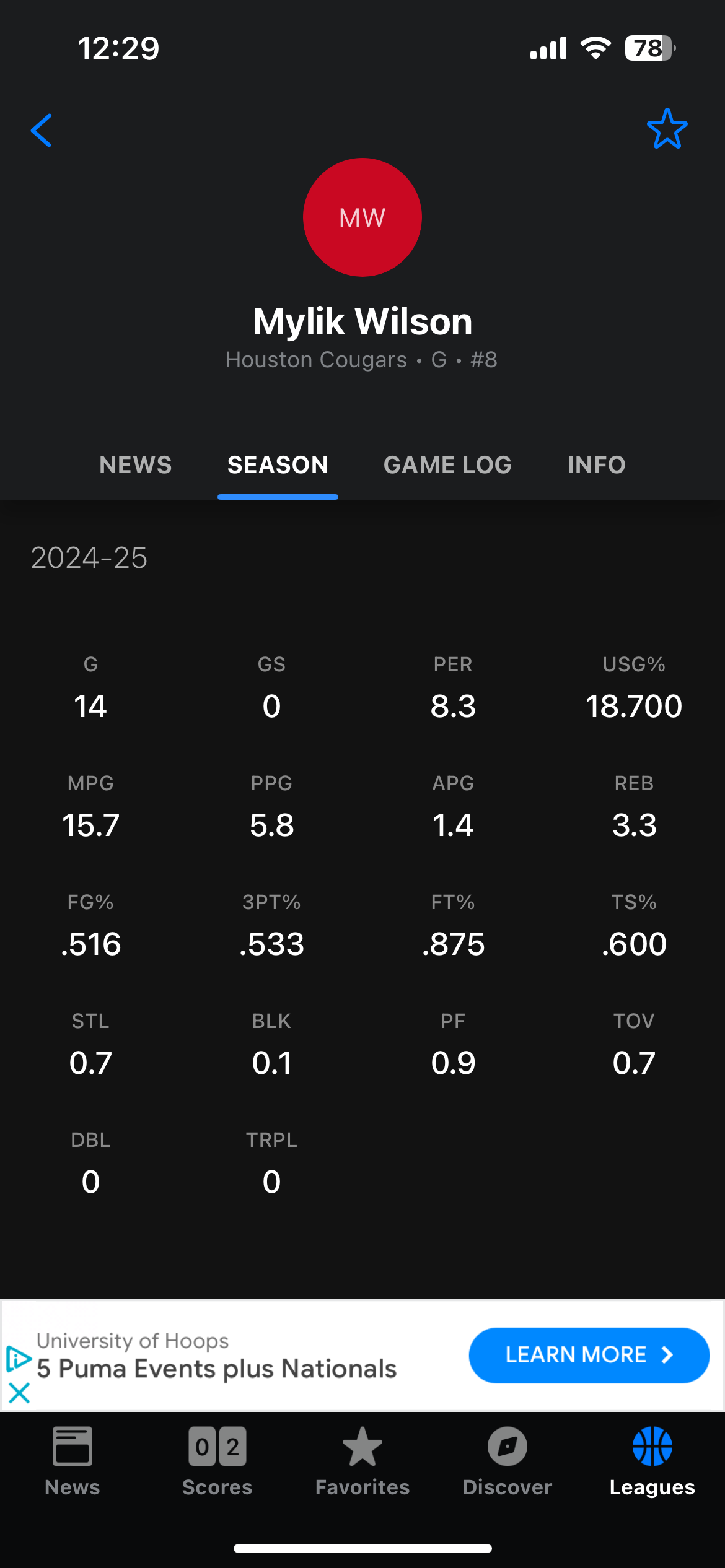Switch to the NEWS tab
725x1568 pixels.
tap(136, 465)
